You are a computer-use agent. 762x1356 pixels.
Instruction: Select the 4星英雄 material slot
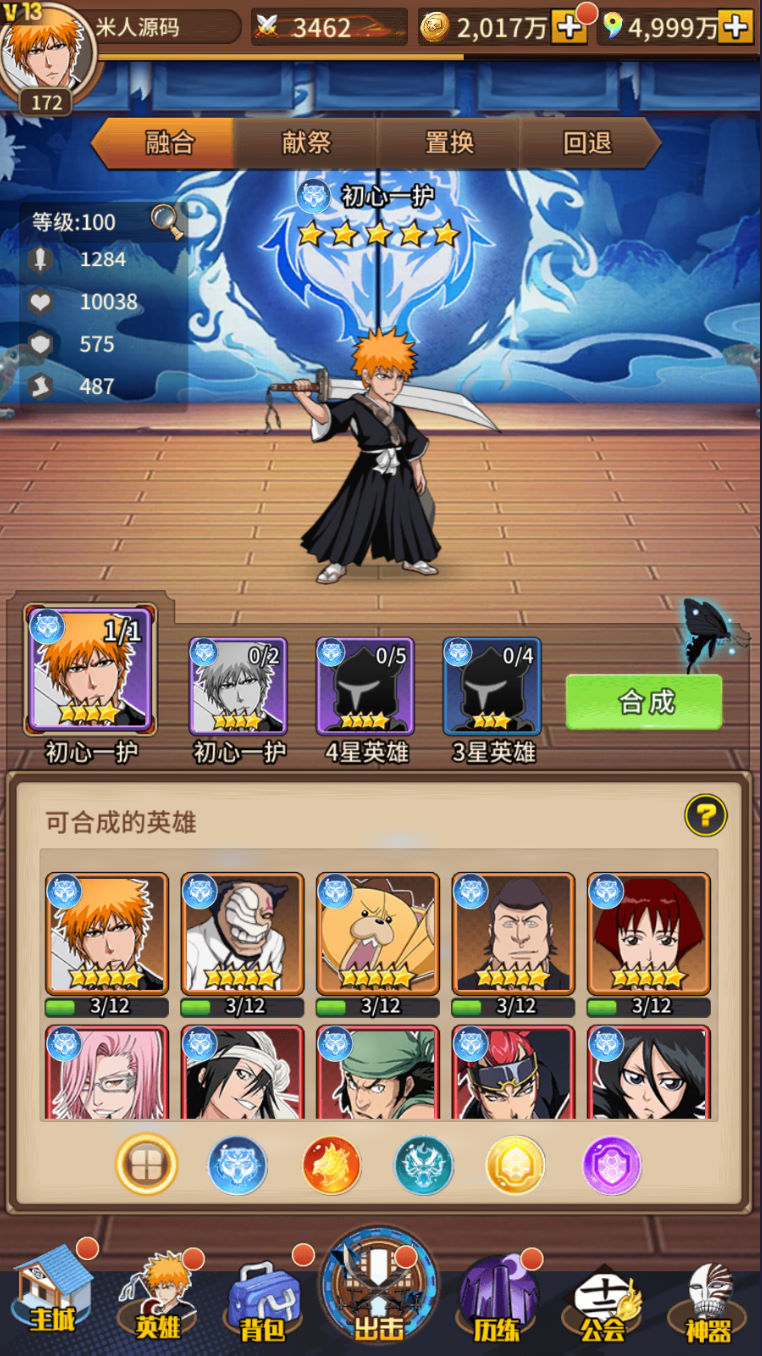tap(365, 686)
